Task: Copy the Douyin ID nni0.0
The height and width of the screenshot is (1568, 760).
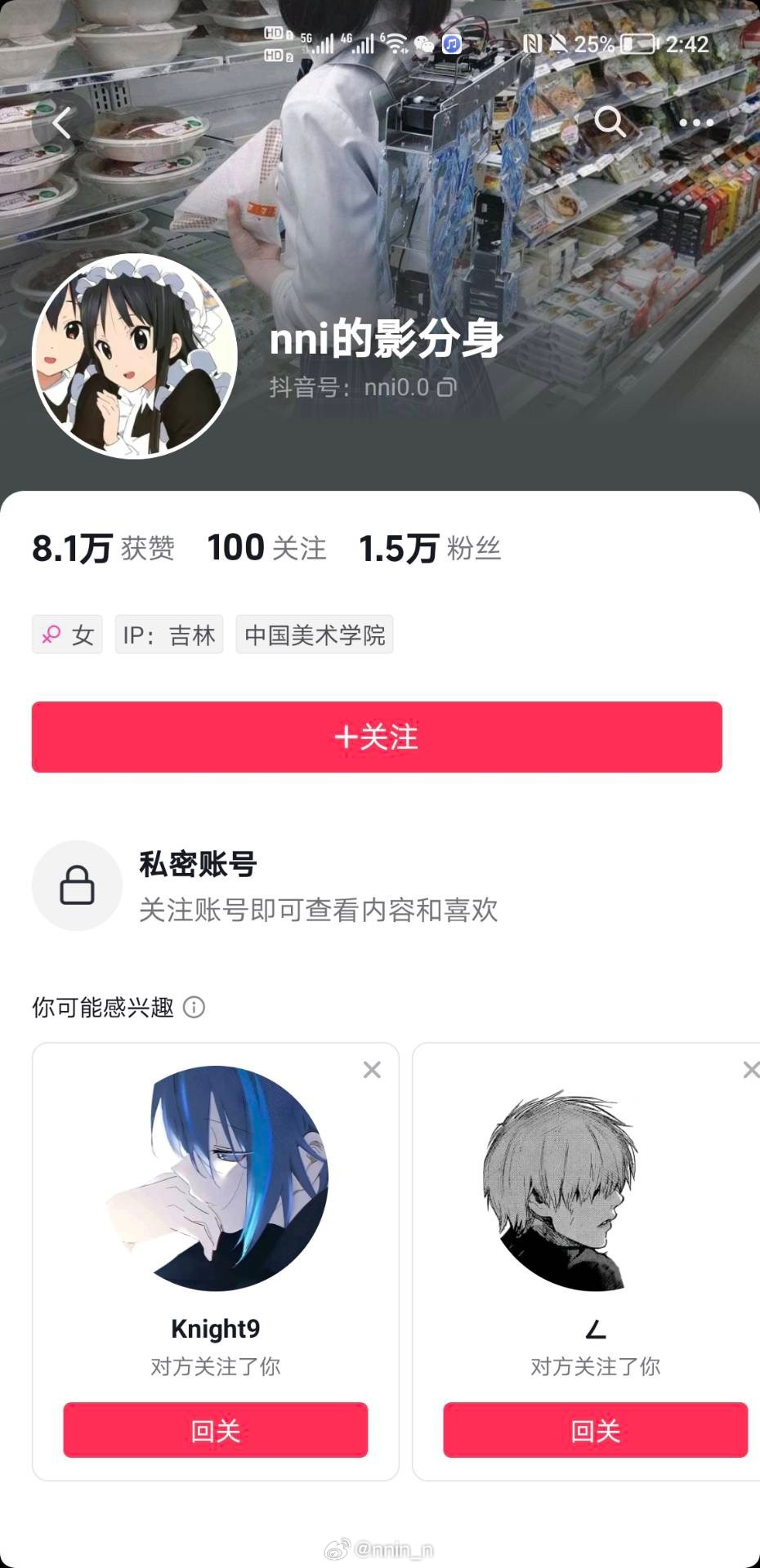Action: [x=446, y=387]
